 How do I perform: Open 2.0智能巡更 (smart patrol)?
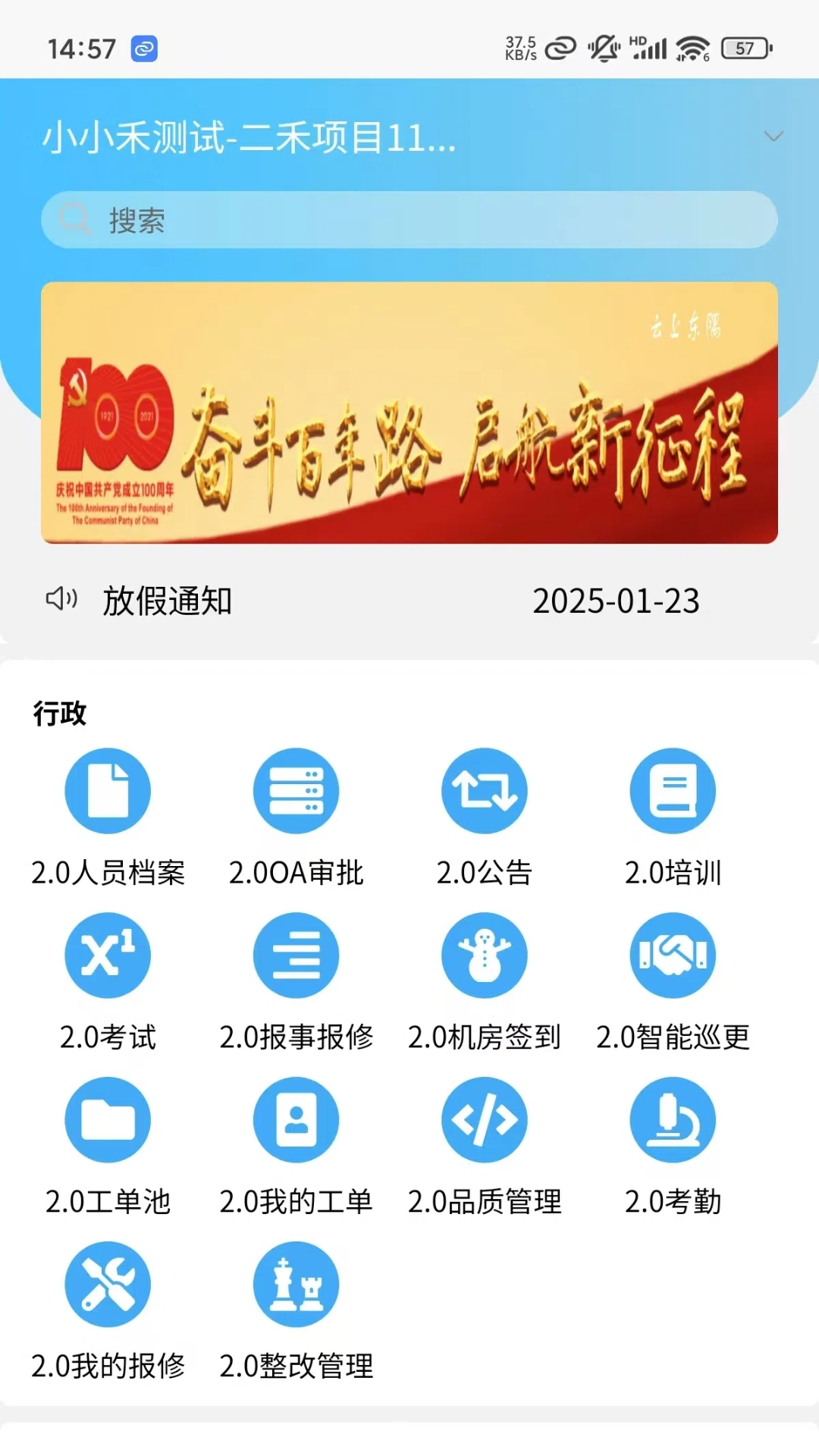[x=673, y=978]
